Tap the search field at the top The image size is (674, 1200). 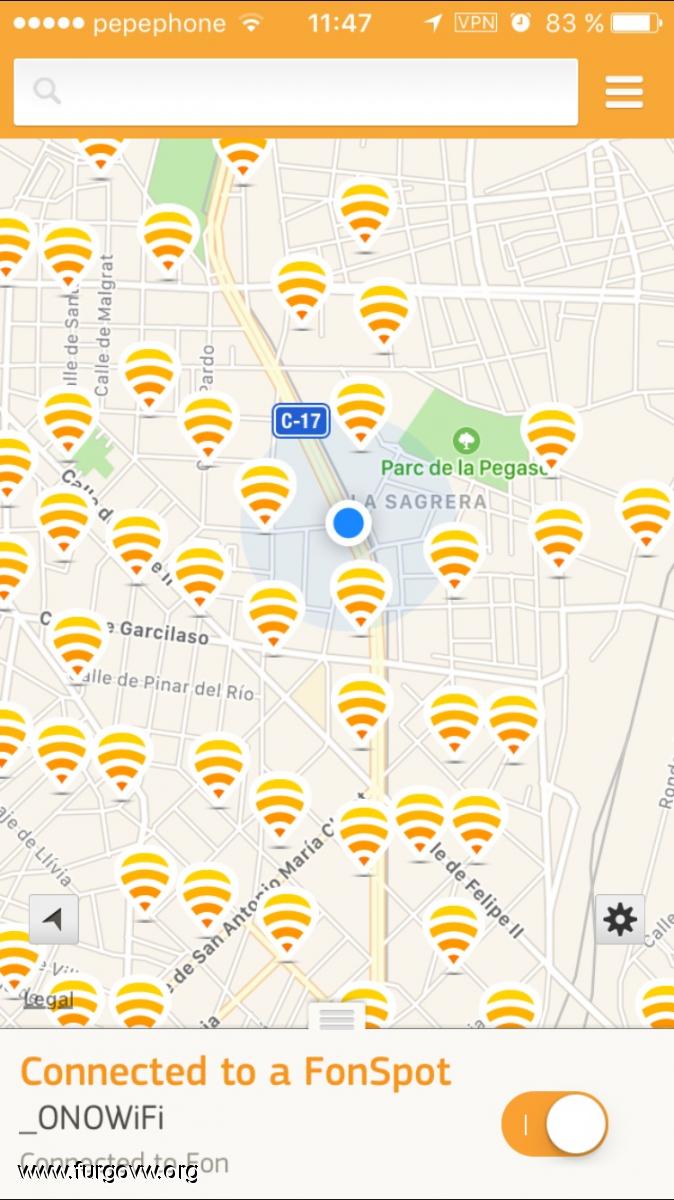point(296,92)
